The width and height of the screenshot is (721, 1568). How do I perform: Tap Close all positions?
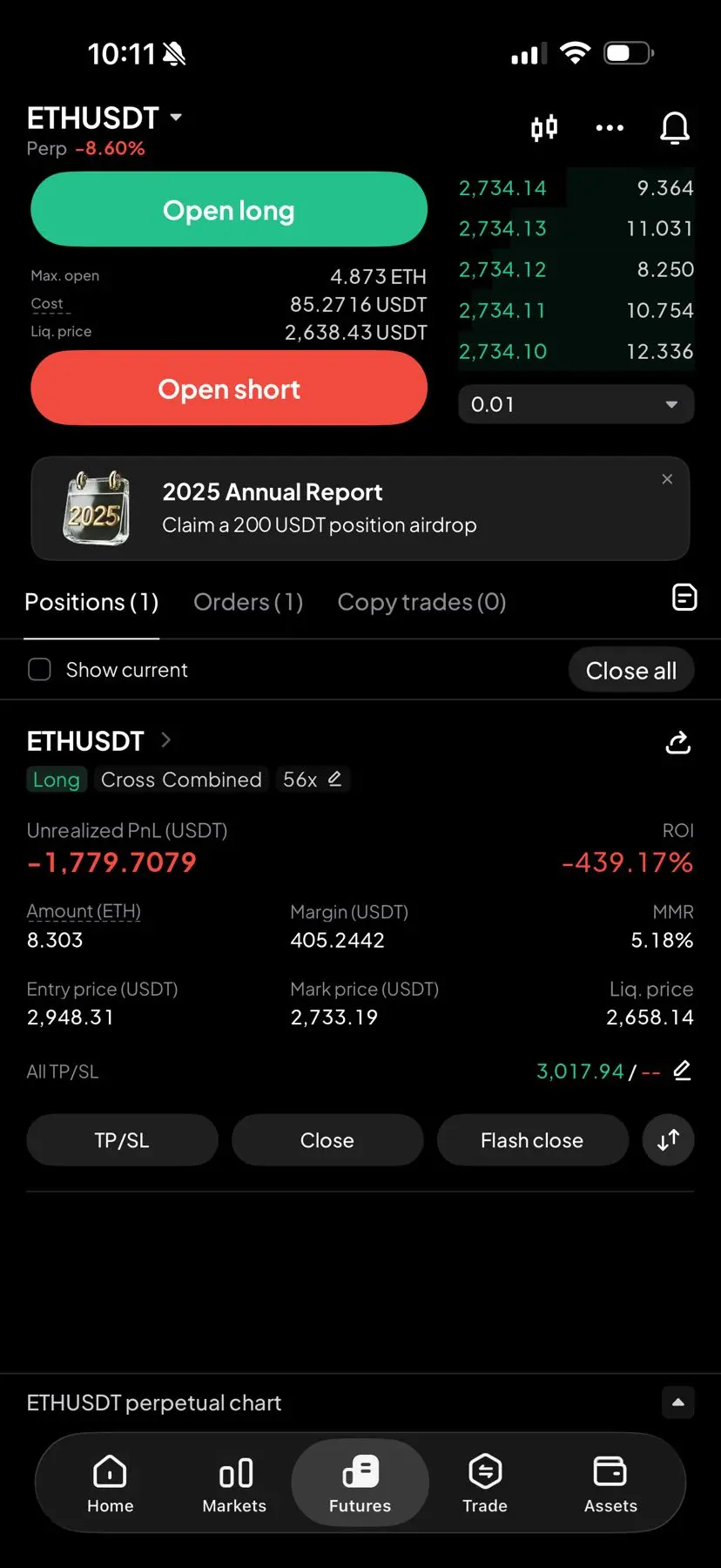(x=630, y=671)
